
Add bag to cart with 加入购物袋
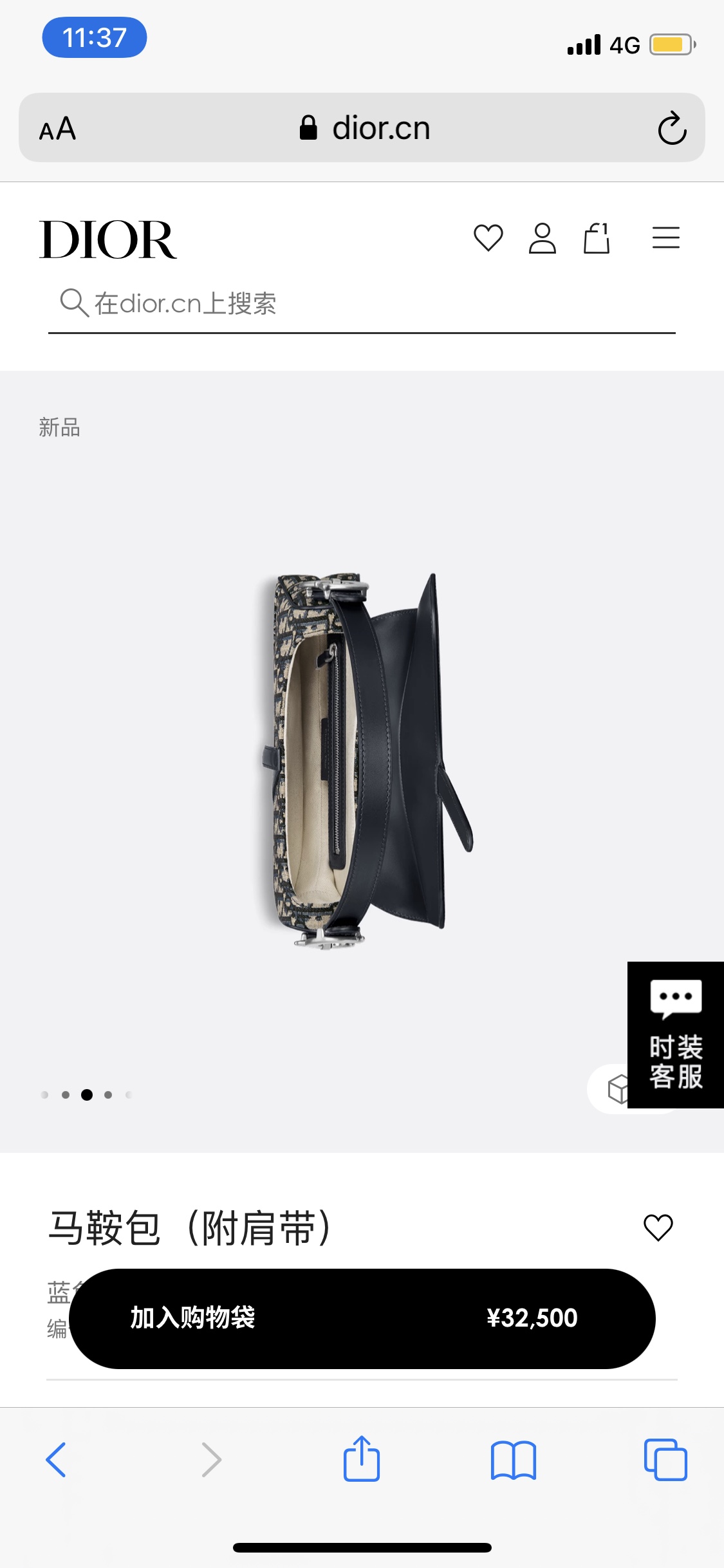tap(362, 1318)
